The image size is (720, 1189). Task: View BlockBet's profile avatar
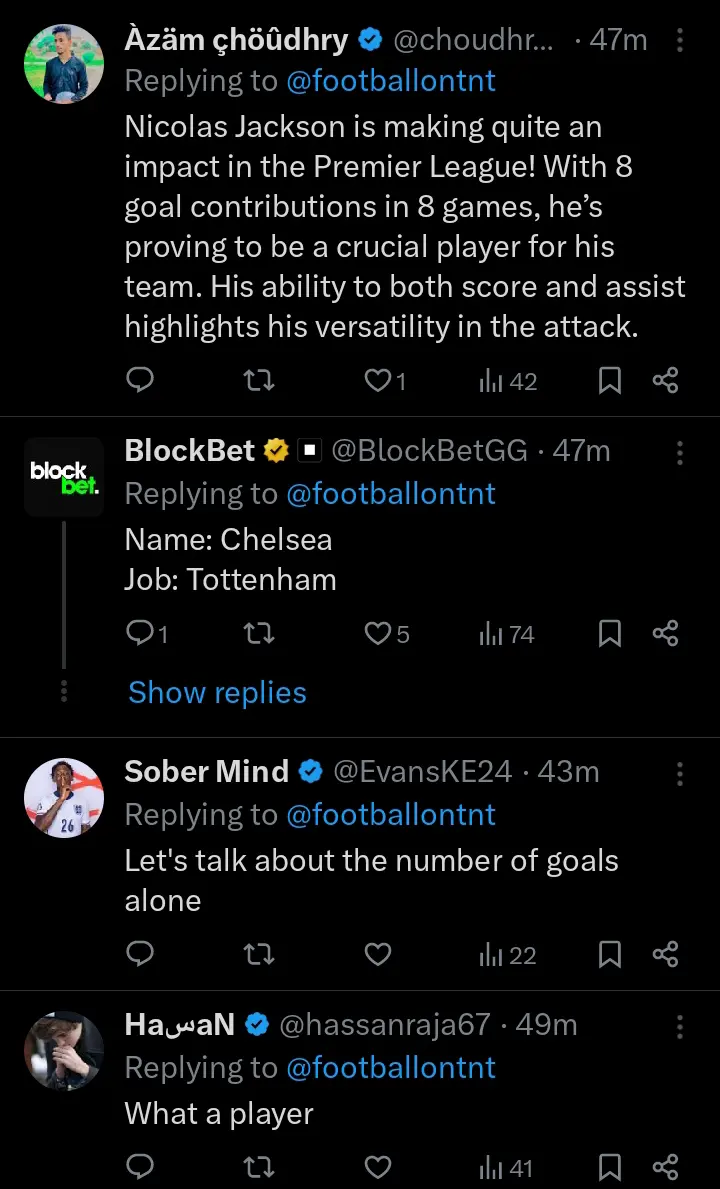64,476
